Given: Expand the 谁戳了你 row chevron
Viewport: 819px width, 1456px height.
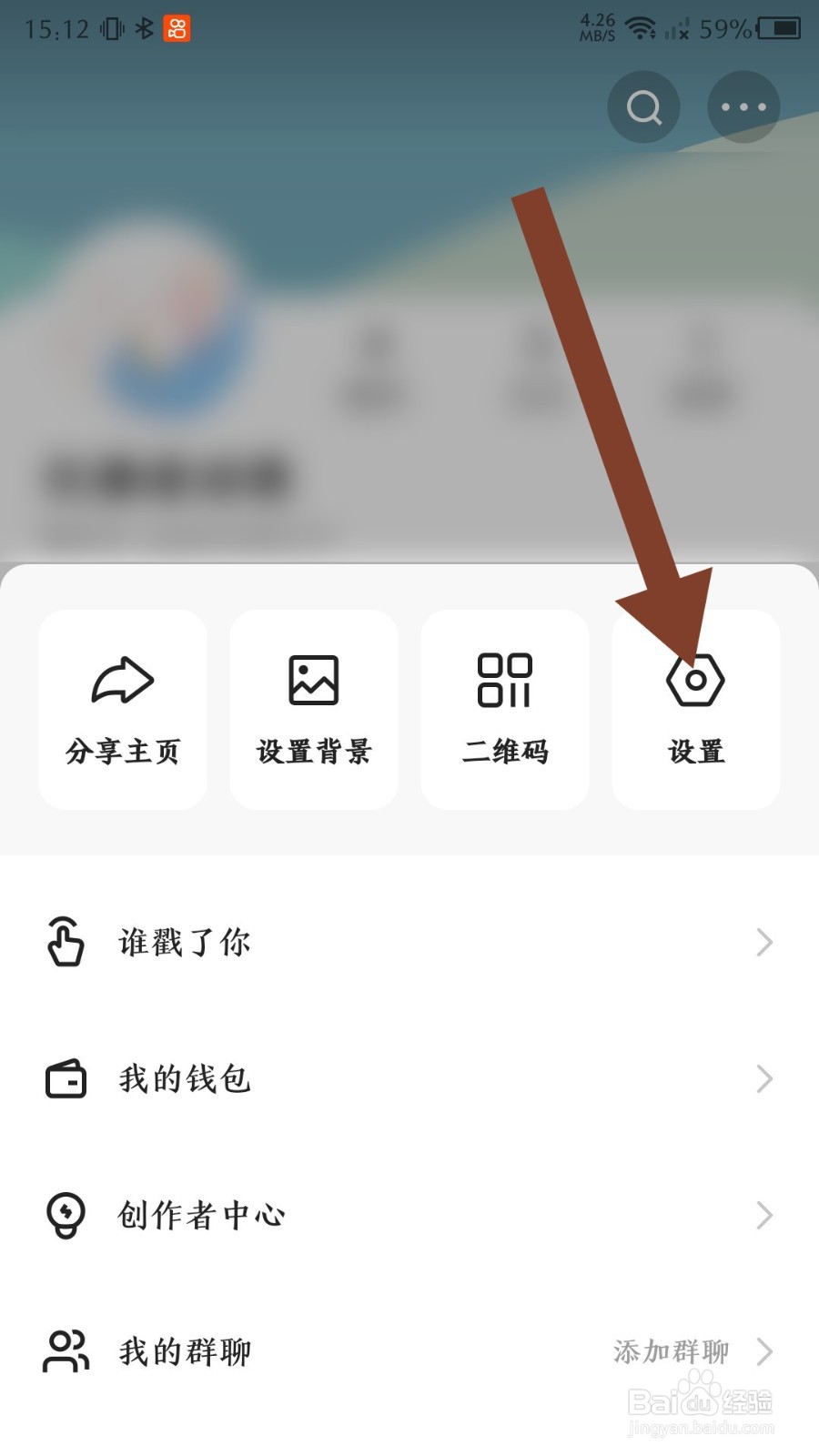Looking at the screenshot, I should tap(764, 943).
